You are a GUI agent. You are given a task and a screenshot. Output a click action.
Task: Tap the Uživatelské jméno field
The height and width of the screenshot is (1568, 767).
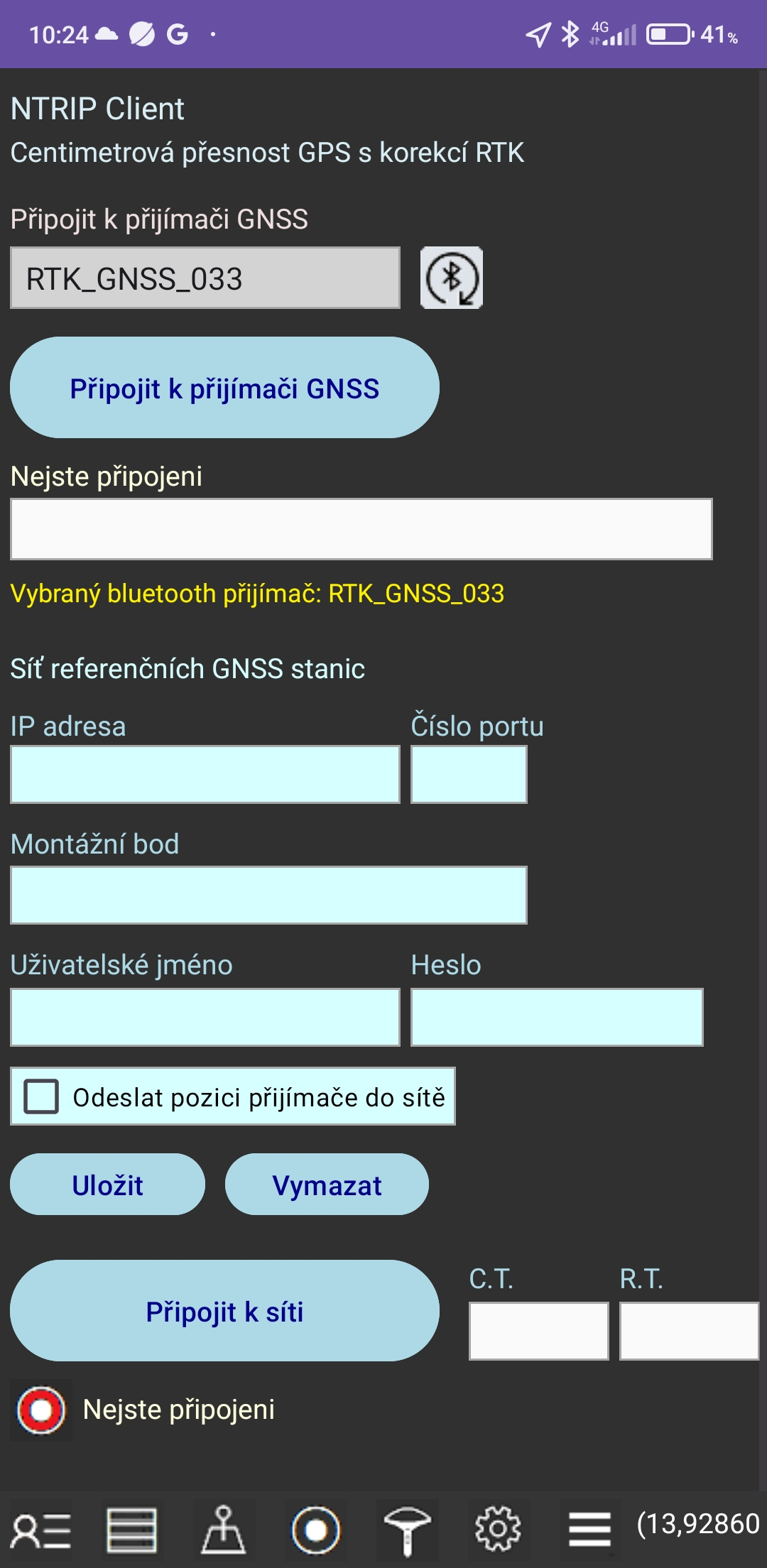[x=205, y=1017]
